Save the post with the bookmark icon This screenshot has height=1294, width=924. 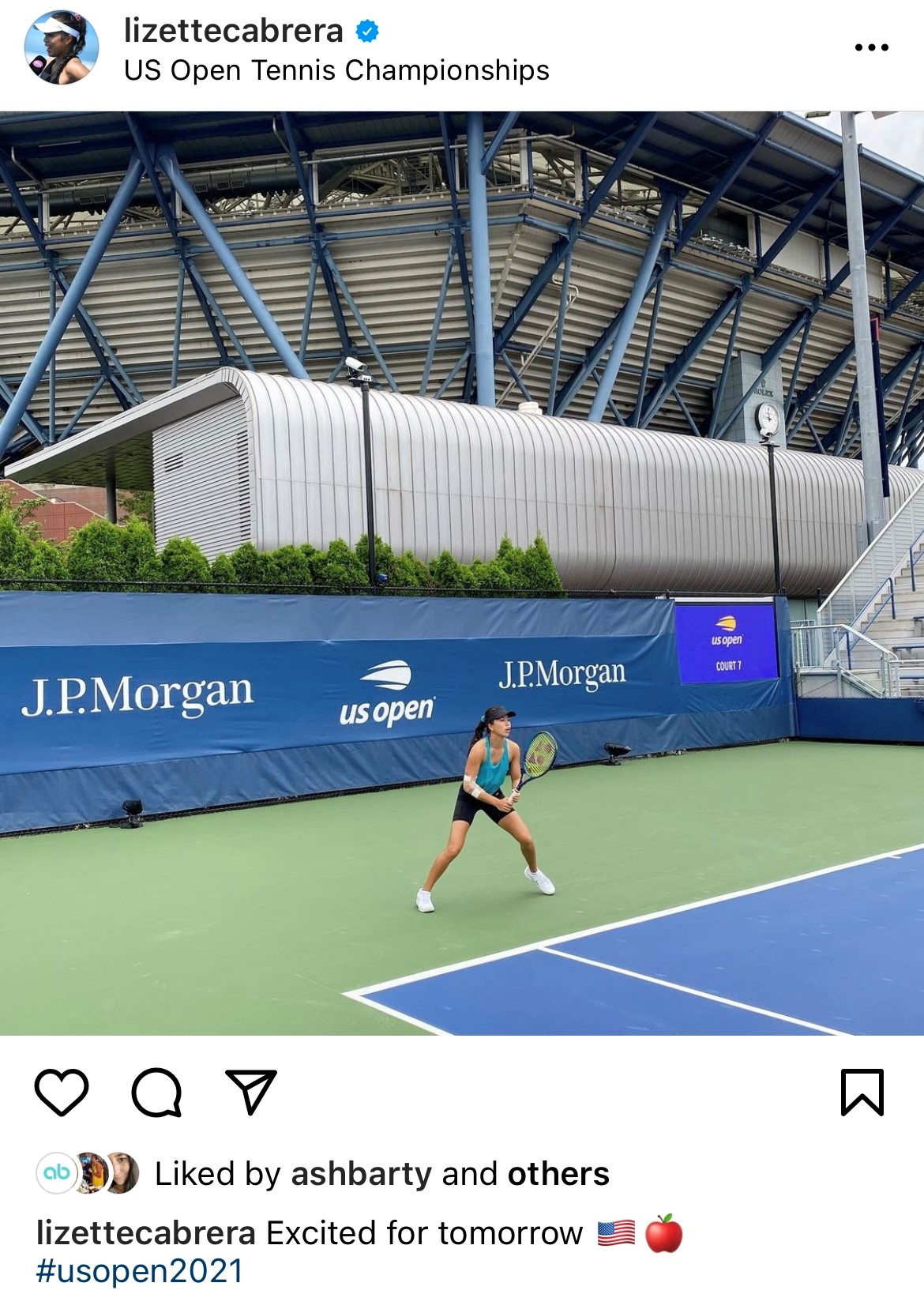(x=862, y=1093)
